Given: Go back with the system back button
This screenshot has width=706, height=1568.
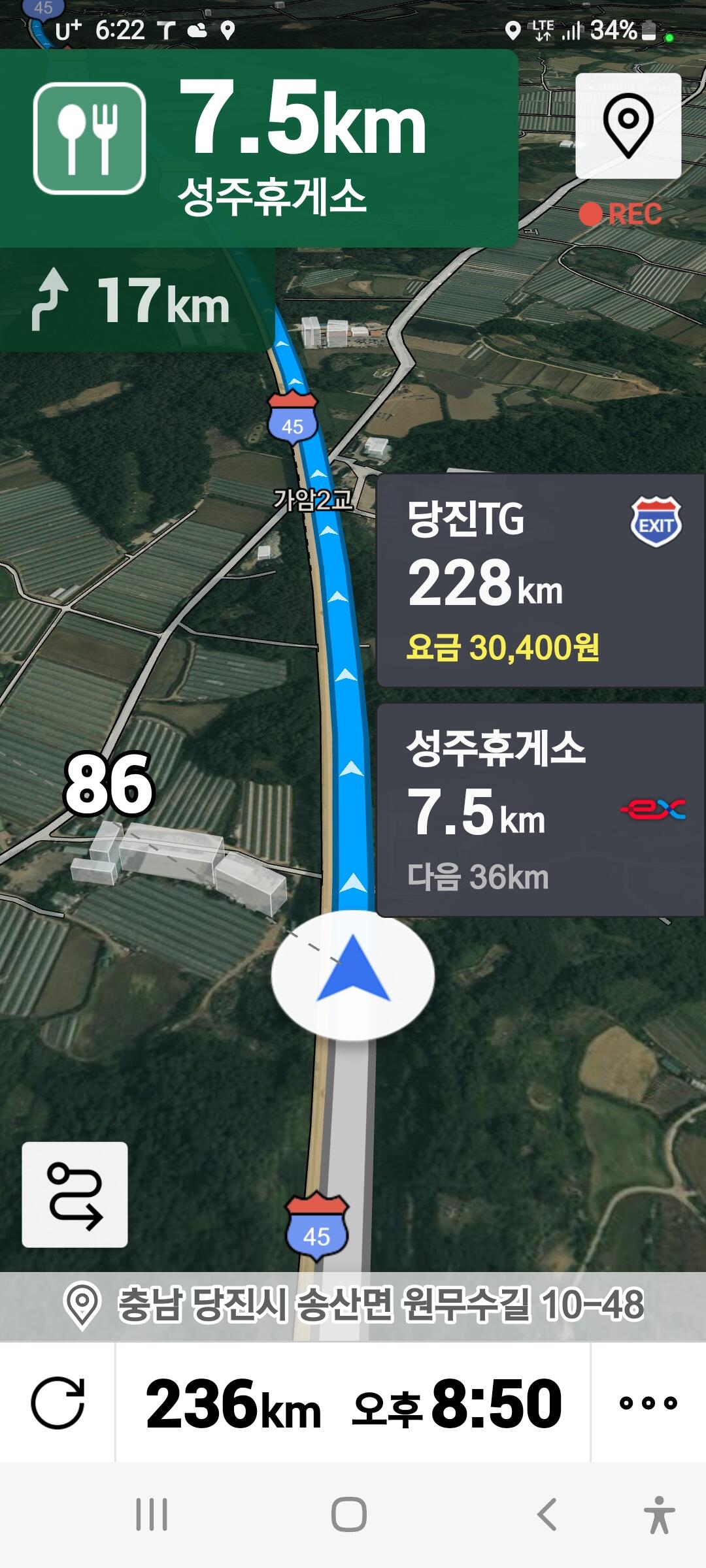Looking at the screenshot, I should point(546,1514).
